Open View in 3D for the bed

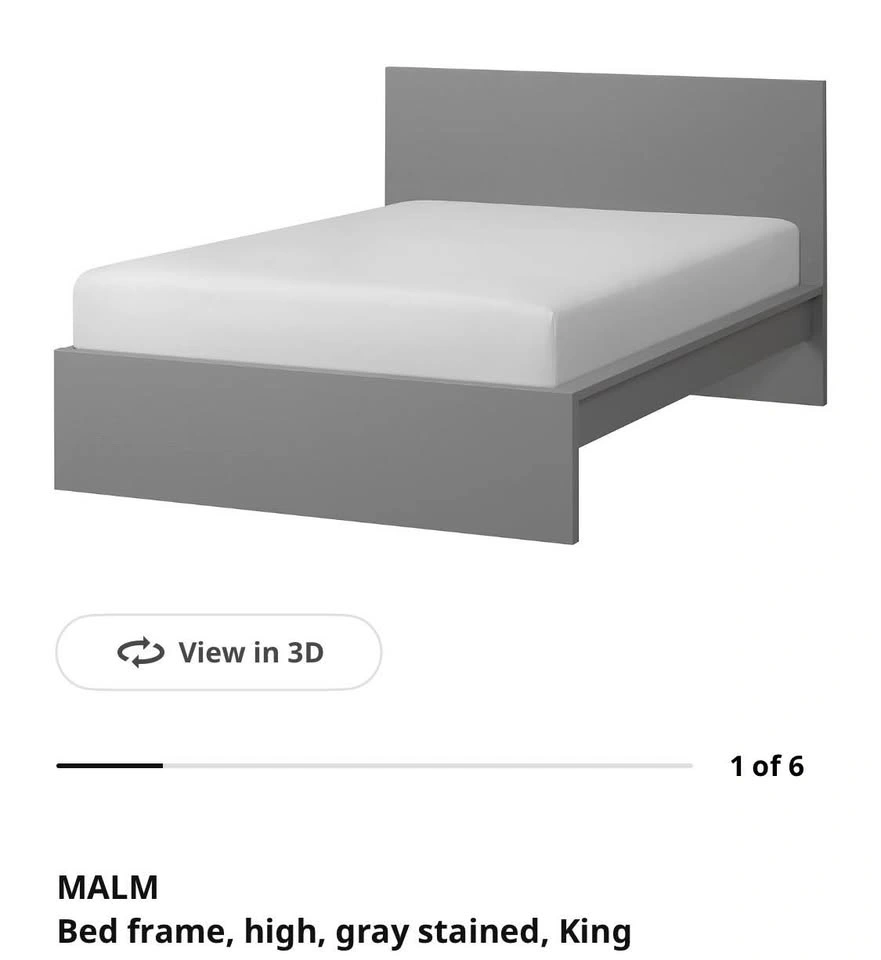[218, 652]
